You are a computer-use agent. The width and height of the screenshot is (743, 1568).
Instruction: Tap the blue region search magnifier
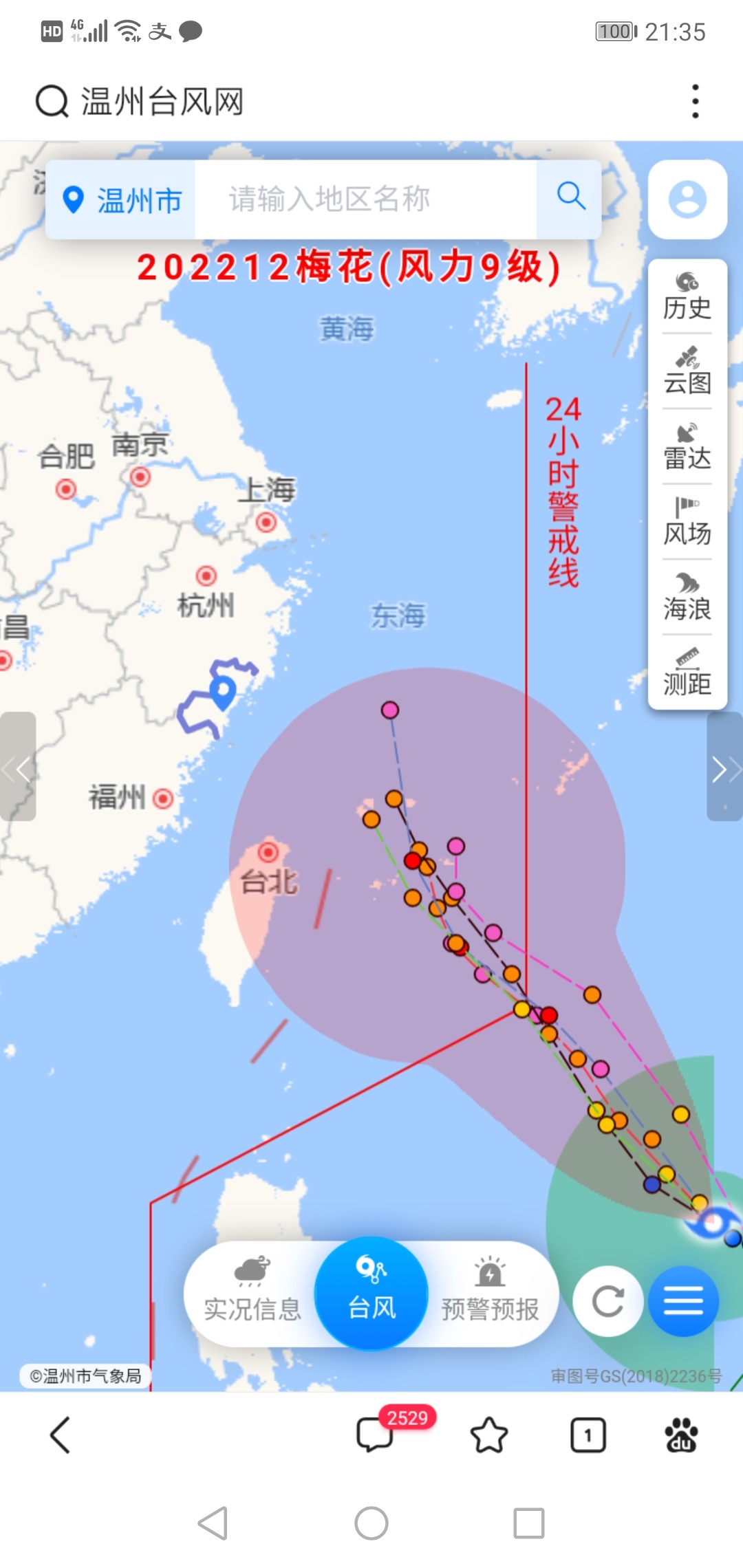pyautogui.click(x=570, y=197)
